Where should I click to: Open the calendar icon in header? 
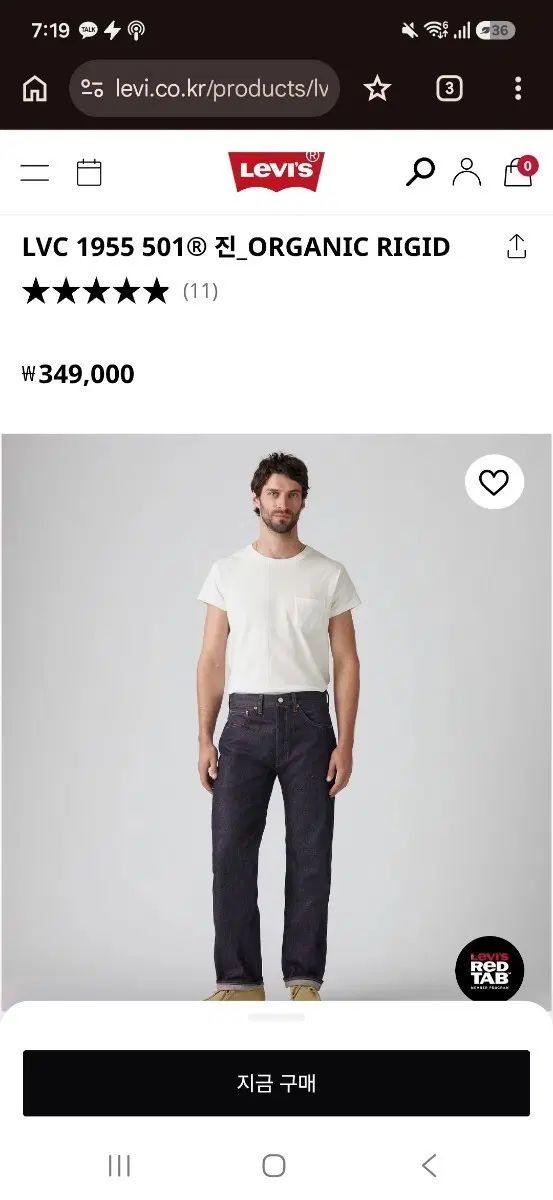point(89,173)
